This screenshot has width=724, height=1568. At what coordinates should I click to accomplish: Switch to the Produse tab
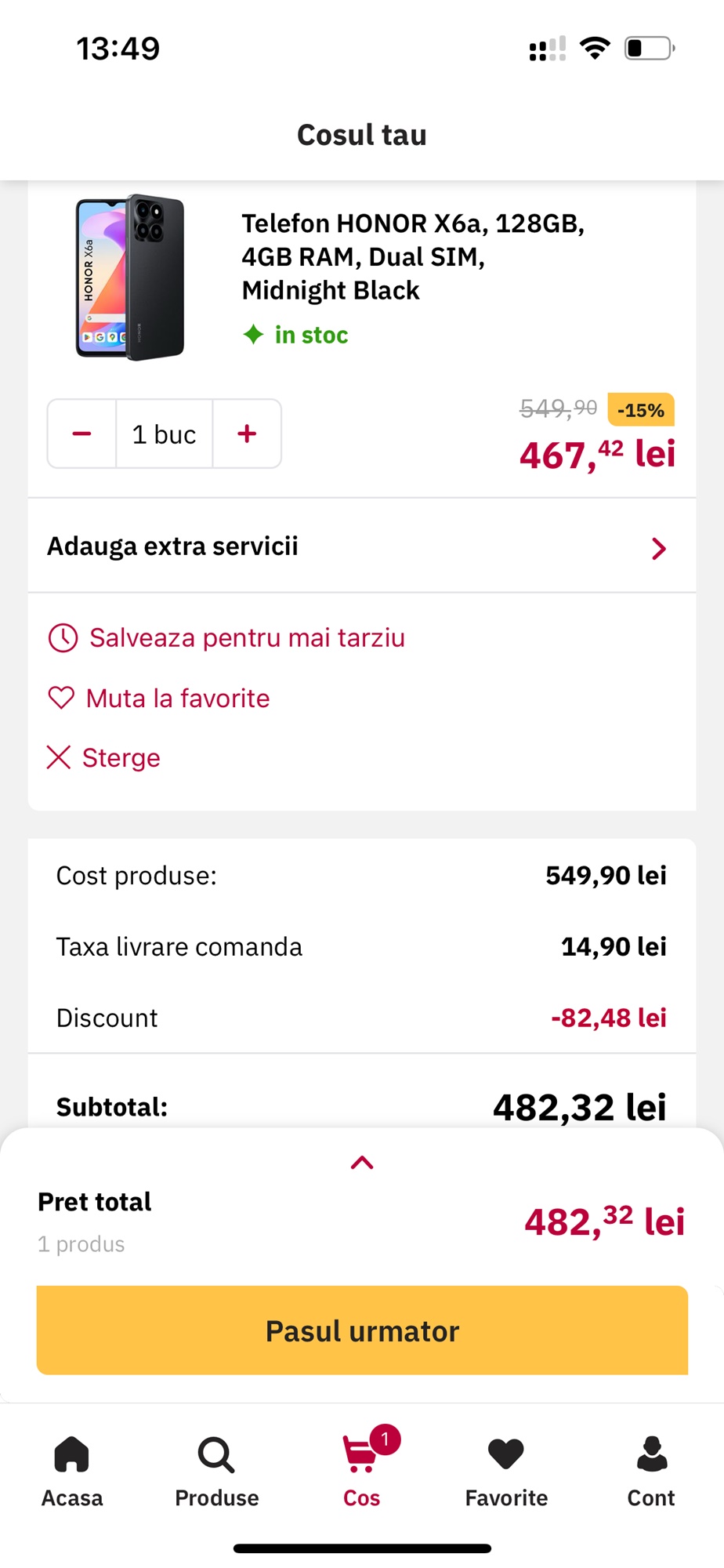click(217, 1472)
